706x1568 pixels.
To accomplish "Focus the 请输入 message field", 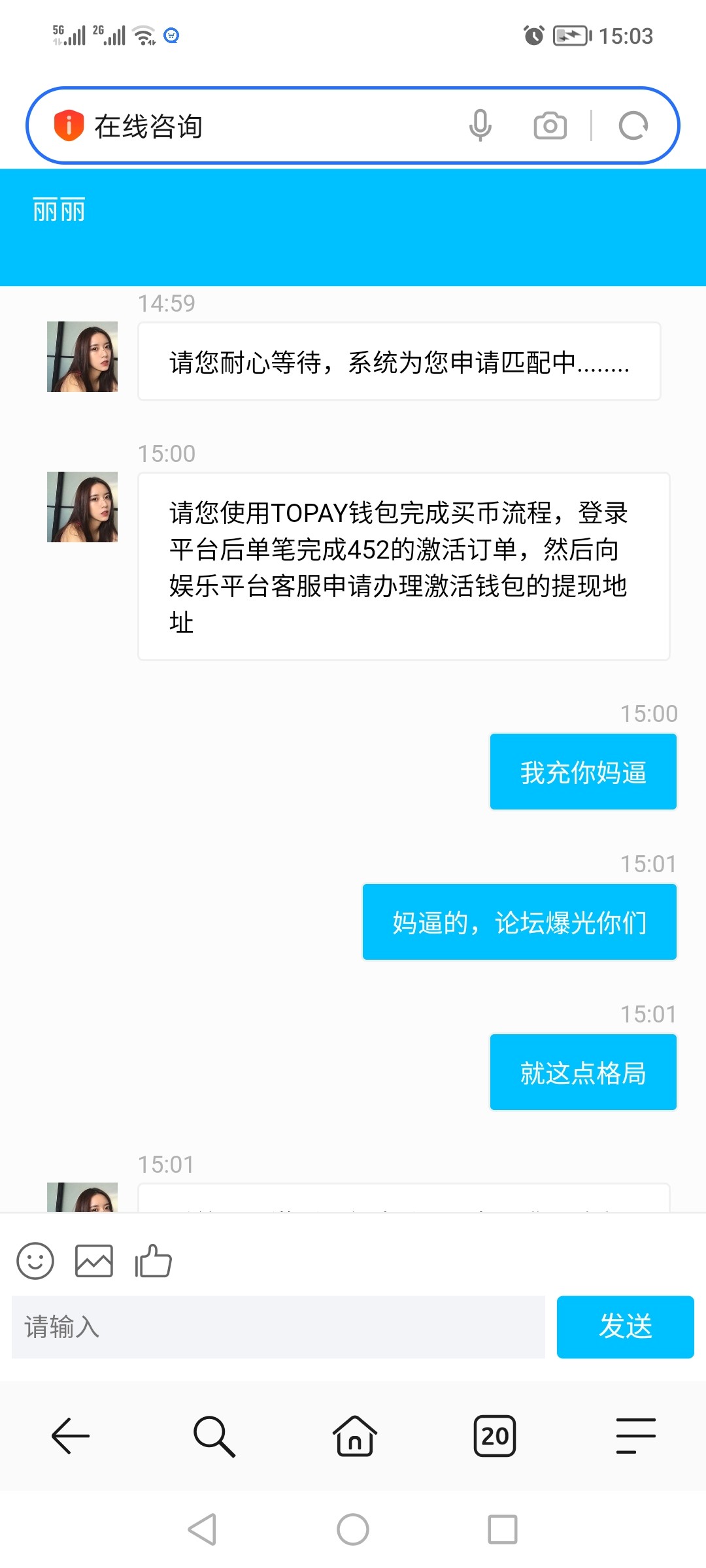I will [x=278, y=1327].
